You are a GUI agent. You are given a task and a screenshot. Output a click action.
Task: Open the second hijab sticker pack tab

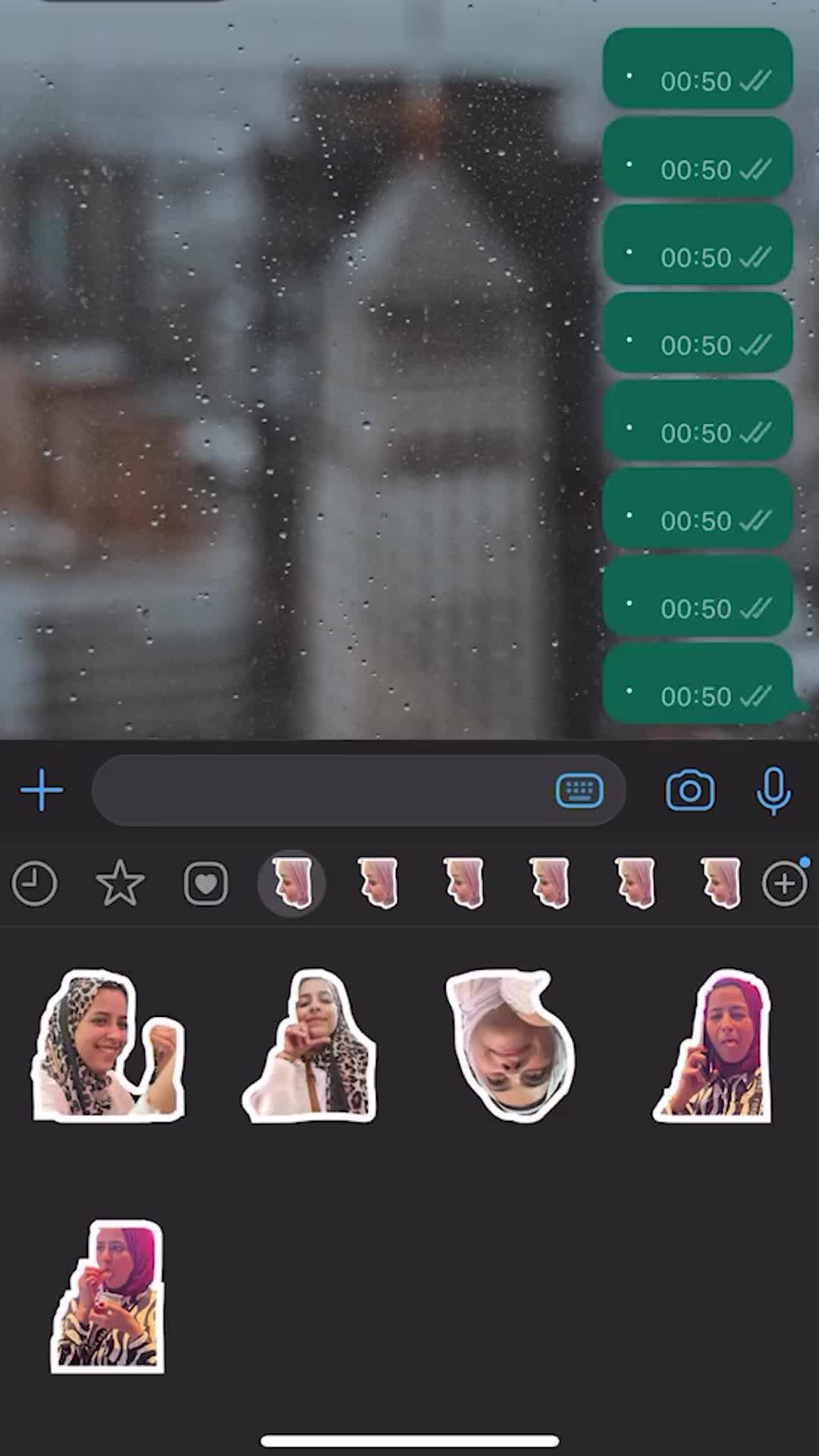[377, 882]
